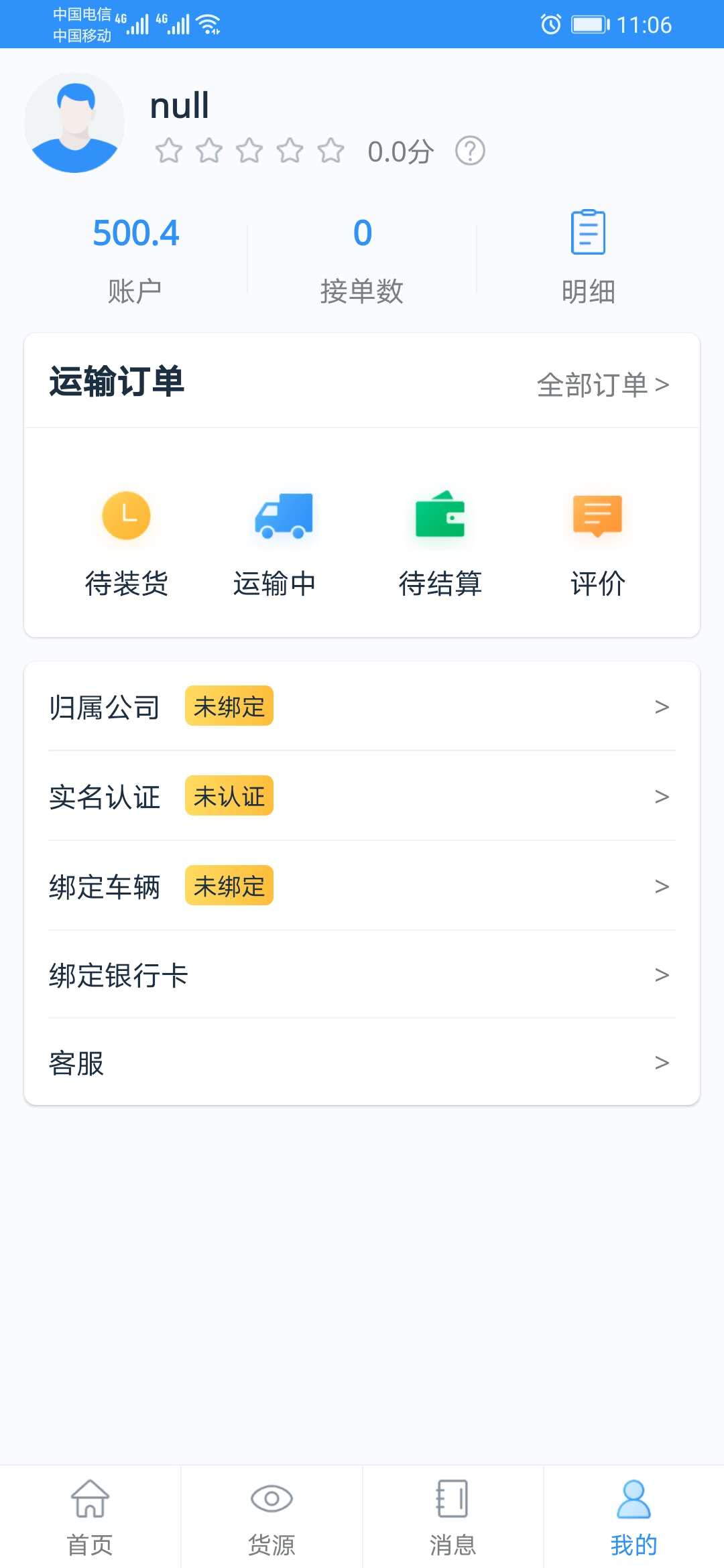Open the 绑定银行卡 row
The image size is (724, 1568).
pyautogui.click(x=362, y=974)
